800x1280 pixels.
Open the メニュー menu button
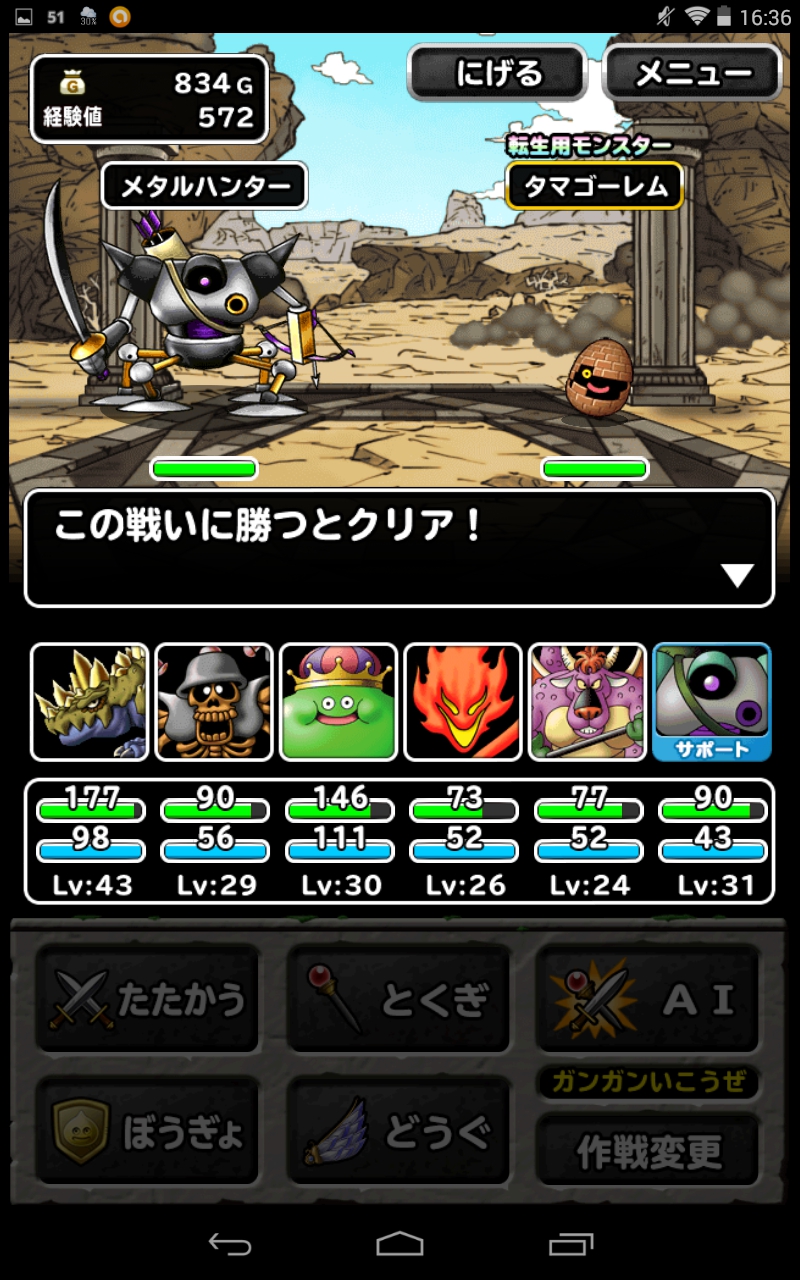(693, 74)
